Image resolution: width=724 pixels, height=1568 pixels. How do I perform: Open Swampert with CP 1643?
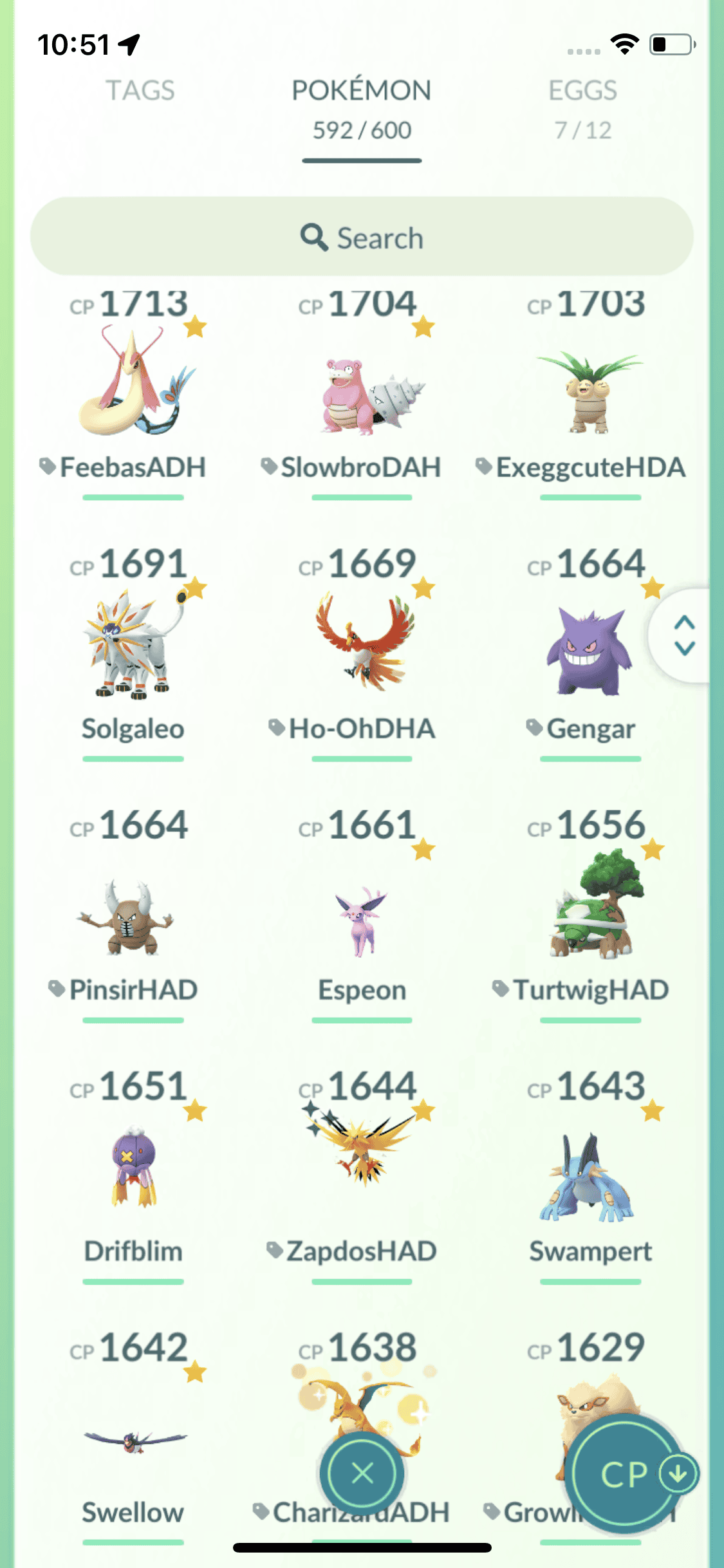click(x=590, y=1178)
